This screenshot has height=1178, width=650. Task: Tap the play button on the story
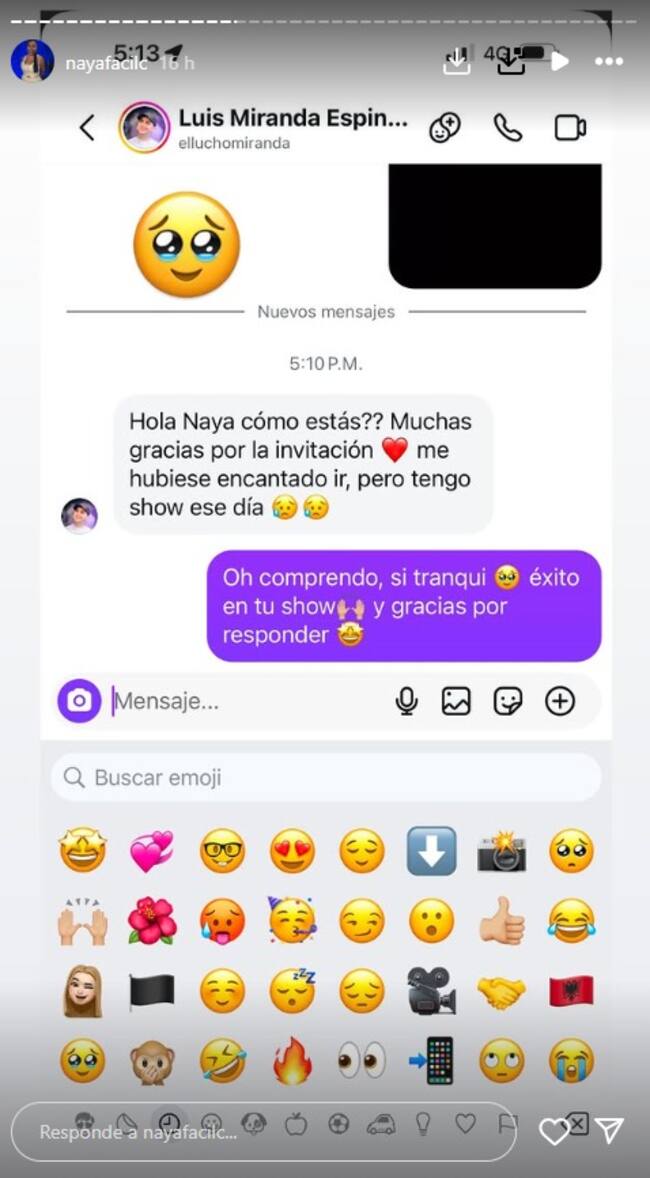point(561,61)
